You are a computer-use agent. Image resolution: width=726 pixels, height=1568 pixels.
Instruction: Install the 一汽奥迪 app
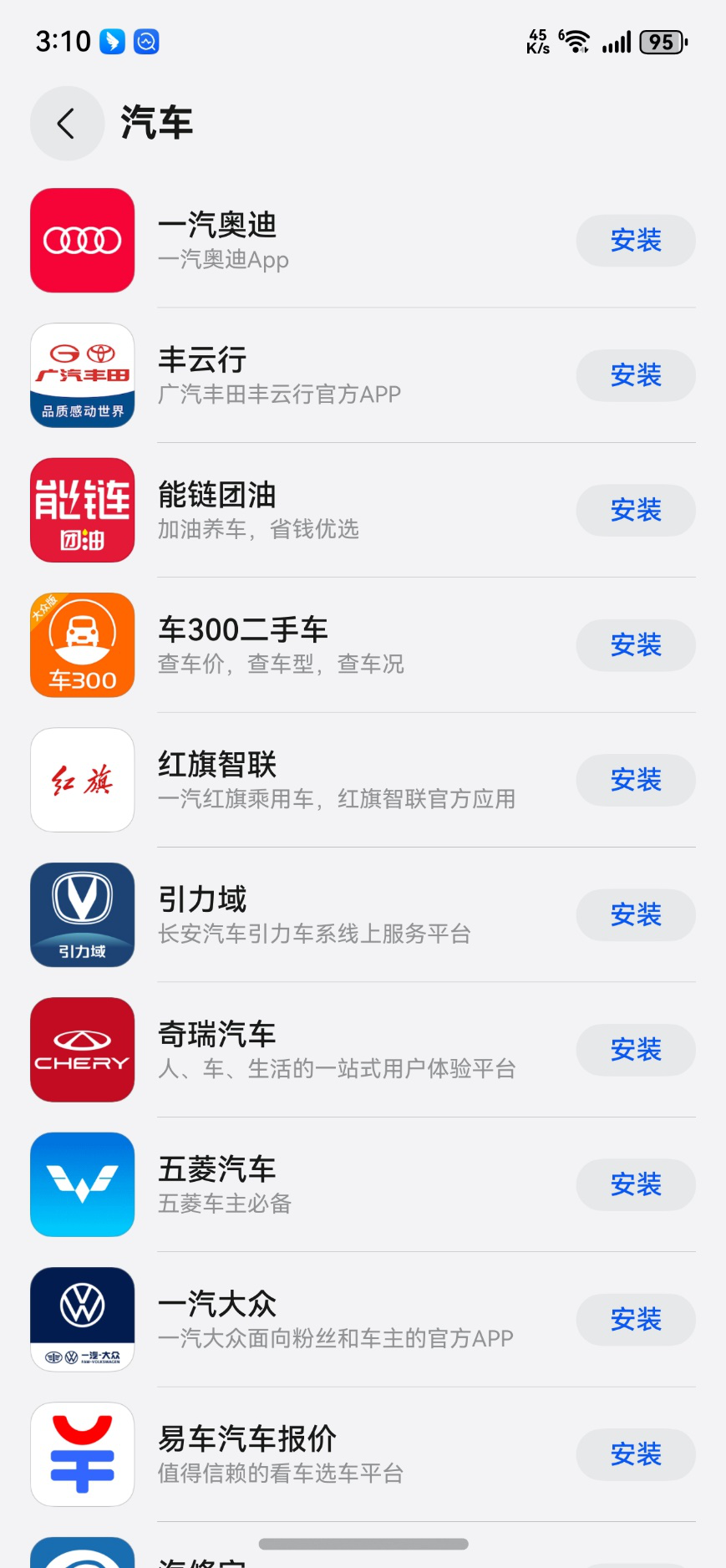(x=636, y=241)
